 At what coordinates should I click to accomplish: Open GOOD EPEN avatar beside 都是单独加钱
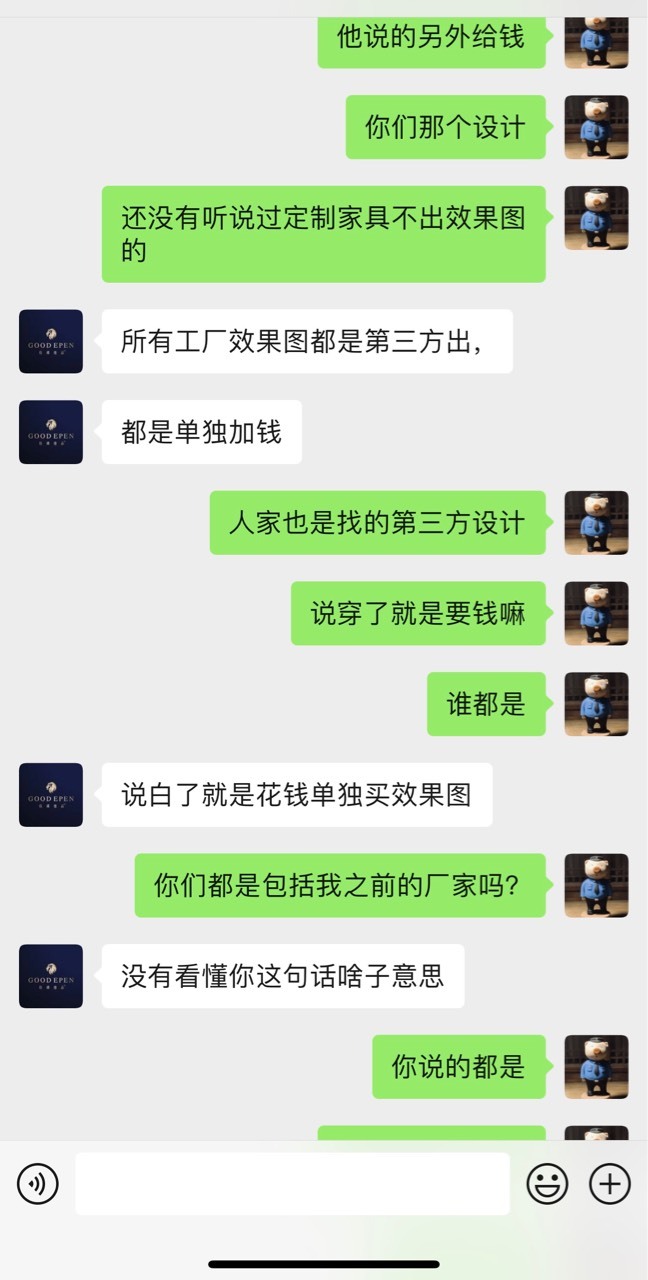tap(51, 432)
